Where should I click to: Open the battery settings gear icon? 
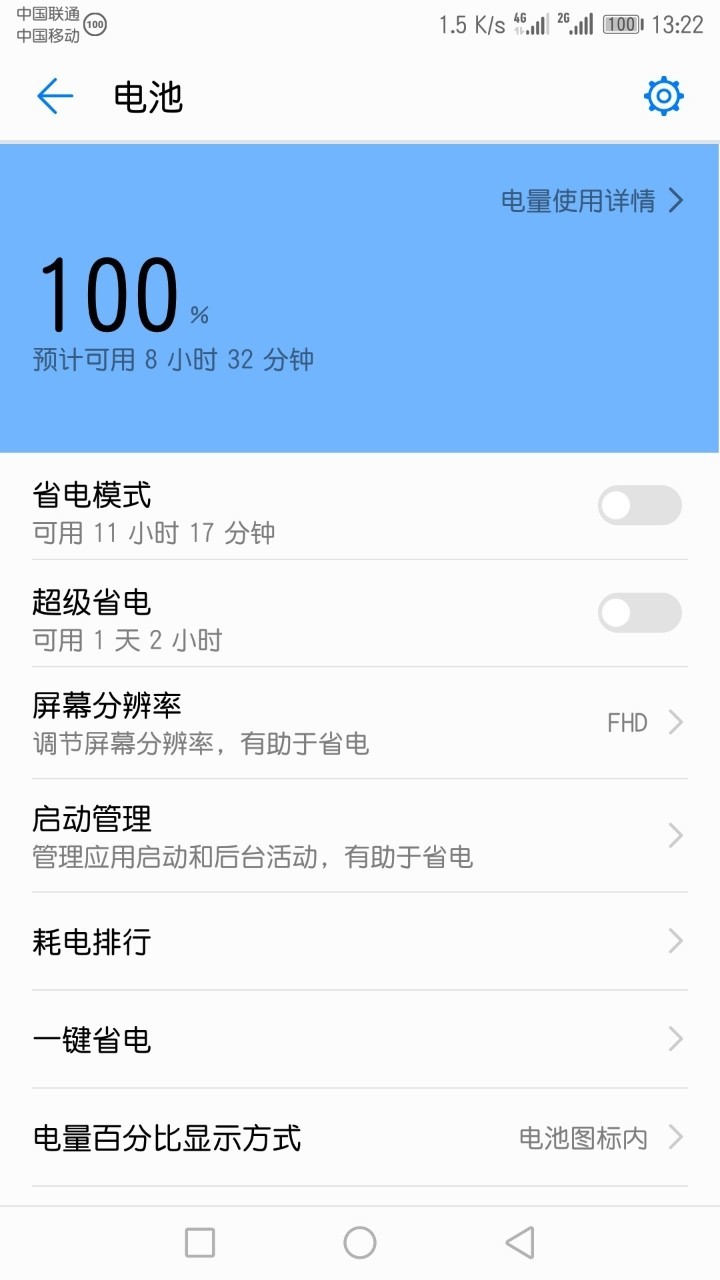pyautogui.click(x=662, y=96)
